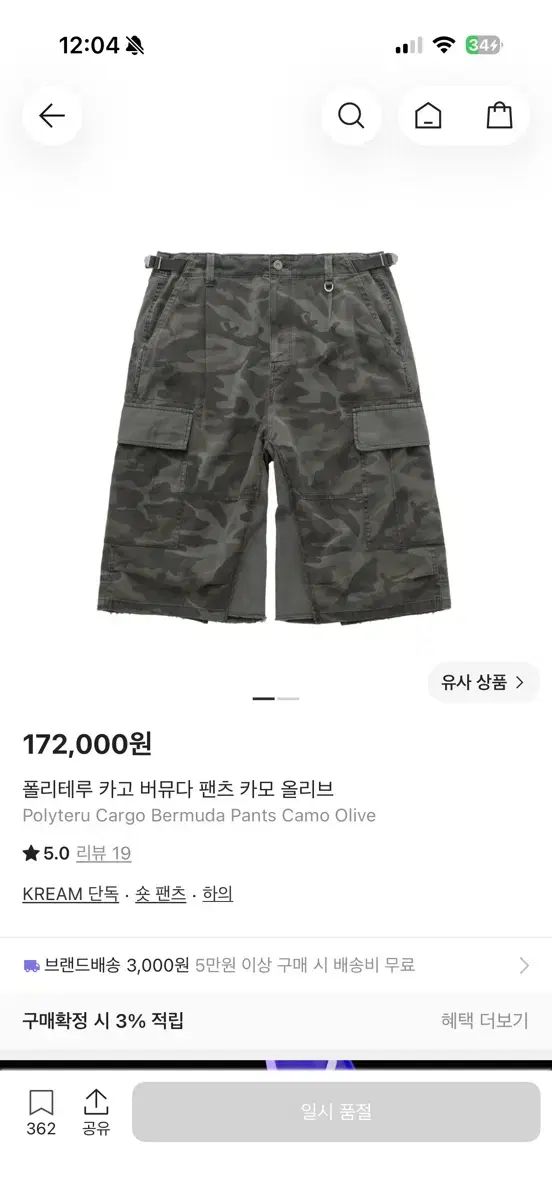Image resolution: width=552 pixels, height=1200 pixels.
Task: Open the shopping bag icon
Action: tap(500, 116)
